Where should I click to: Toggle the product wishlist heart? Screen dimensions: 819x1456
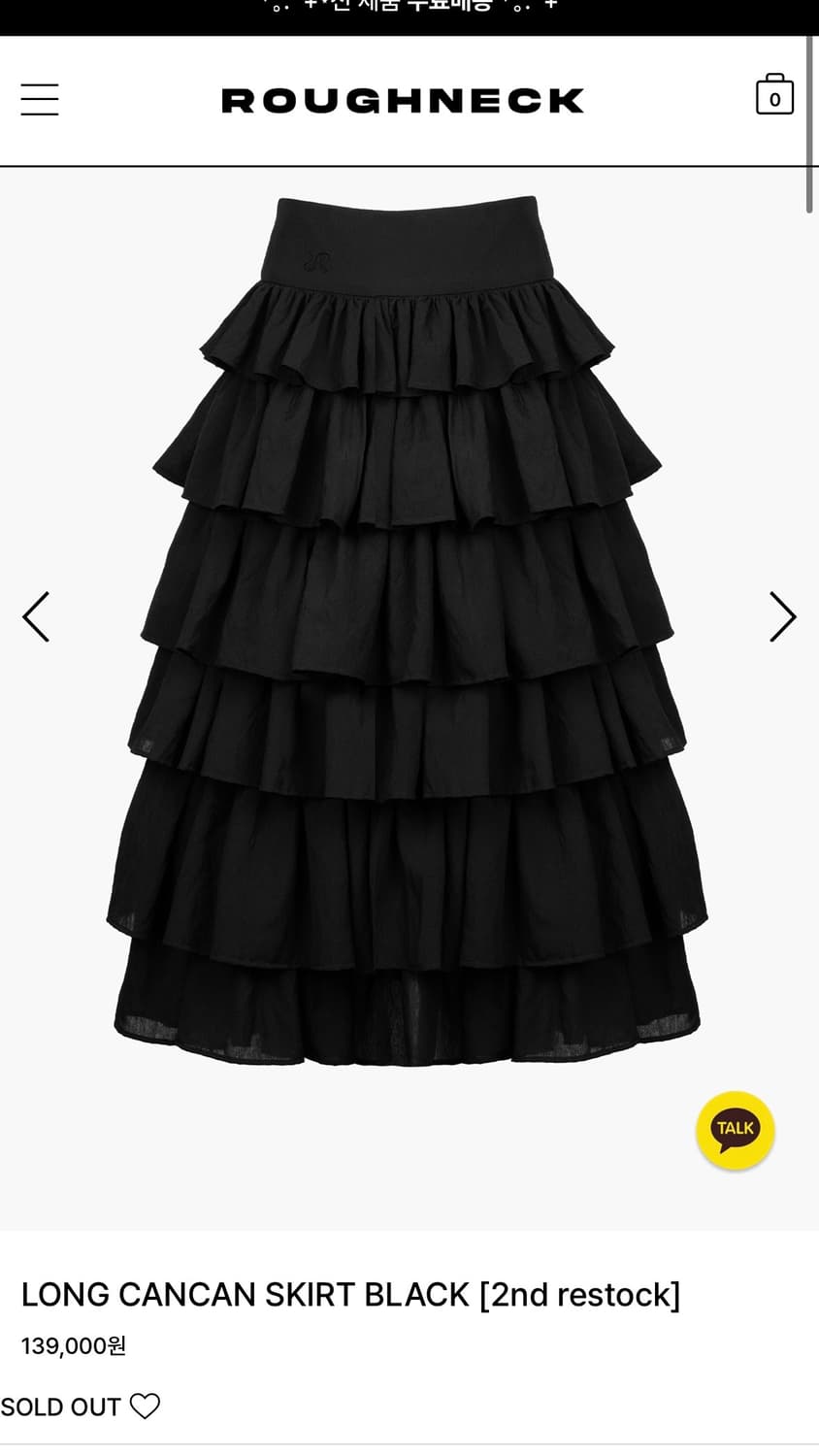tap(146, 1406)
